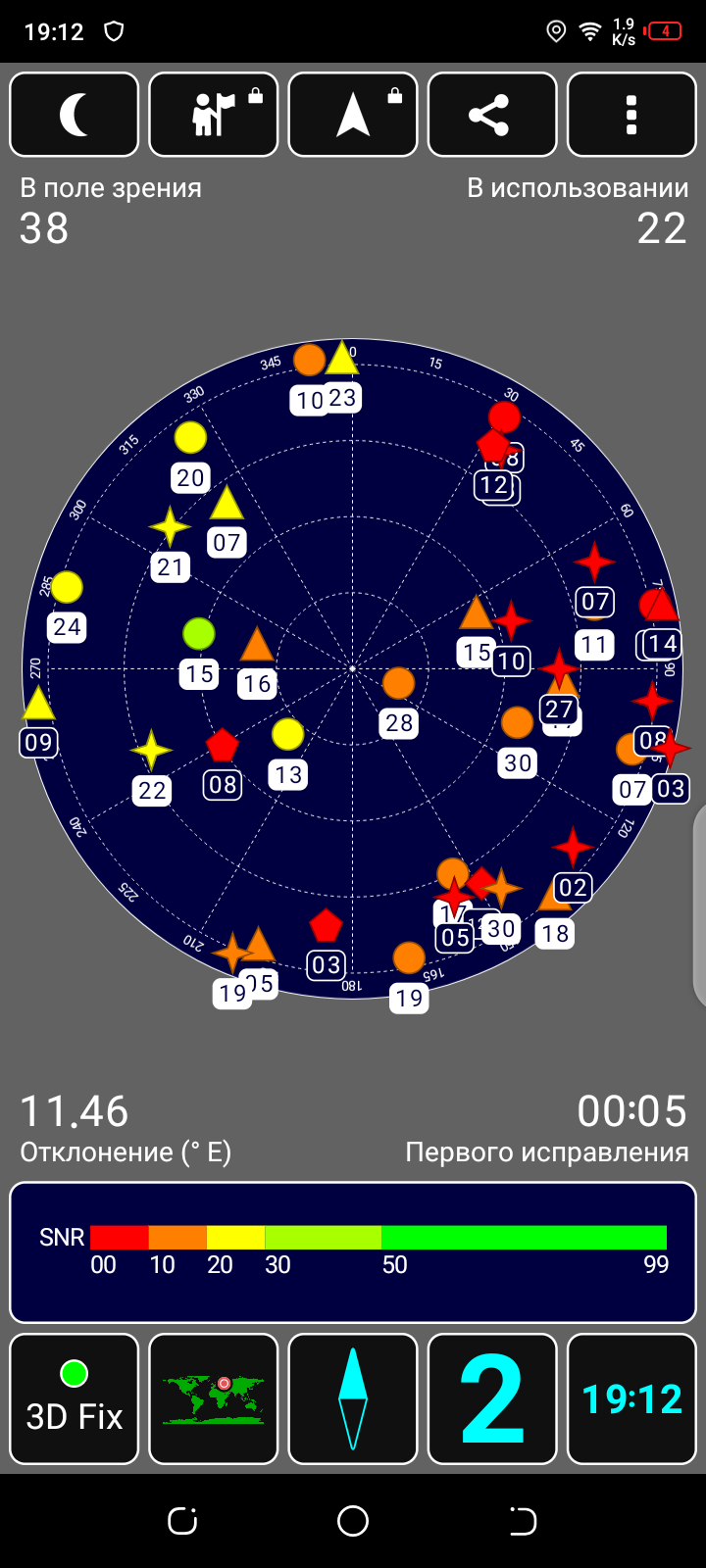
Task: Open the locked waypoint flag feature
Action: [x=214, y=115]
